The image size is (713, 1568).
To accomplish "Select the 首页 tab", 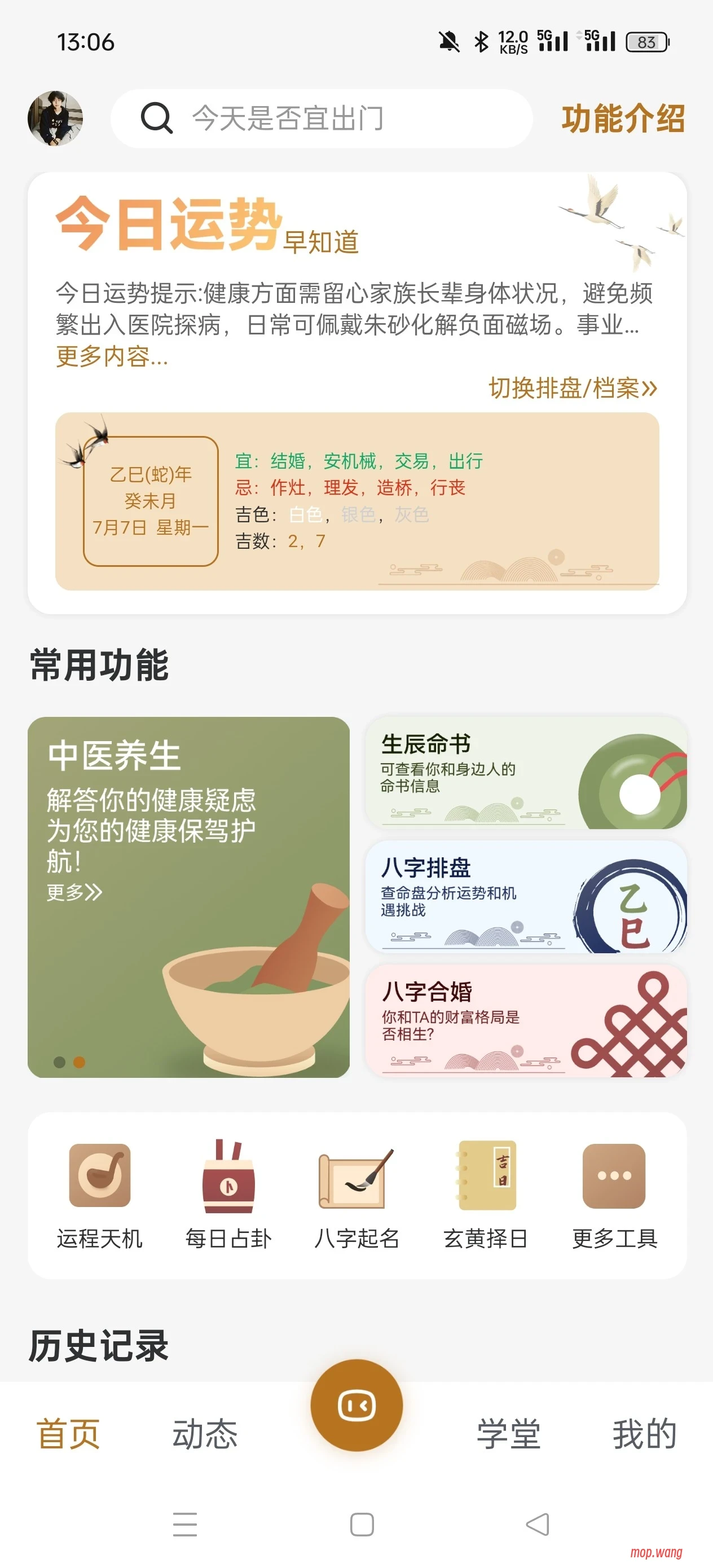I will [x=68, y=1433].
